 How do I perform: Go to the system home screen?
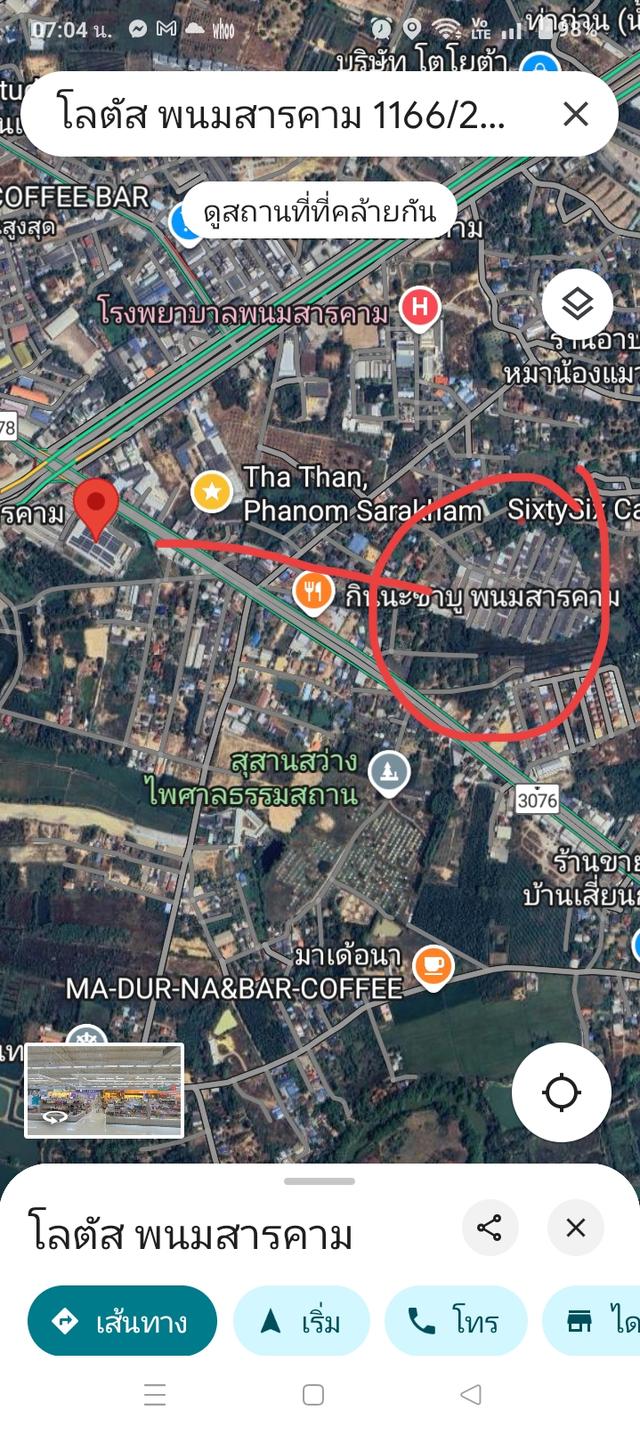click(313, 1394)
